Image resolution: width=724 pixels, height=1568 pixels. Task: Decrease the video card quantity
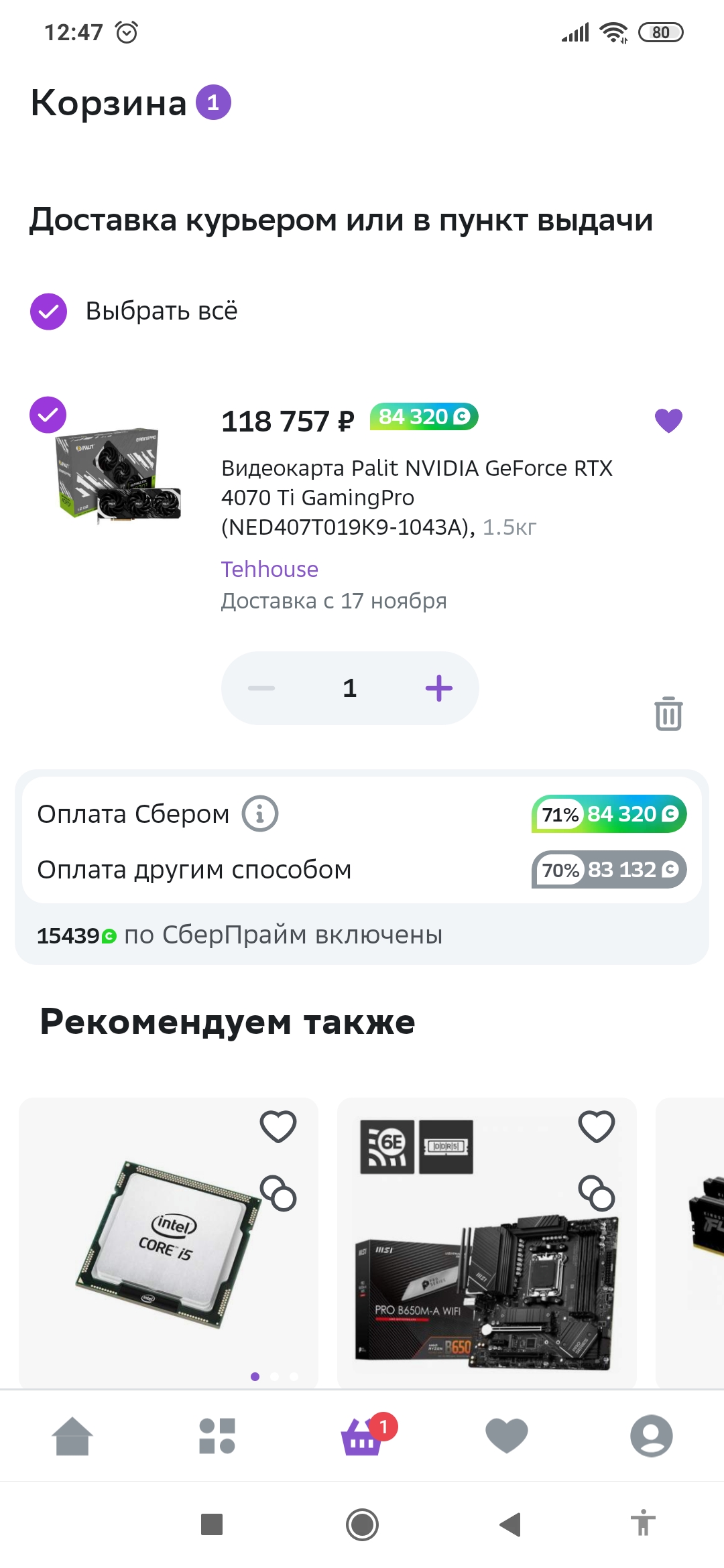[261, 688]
